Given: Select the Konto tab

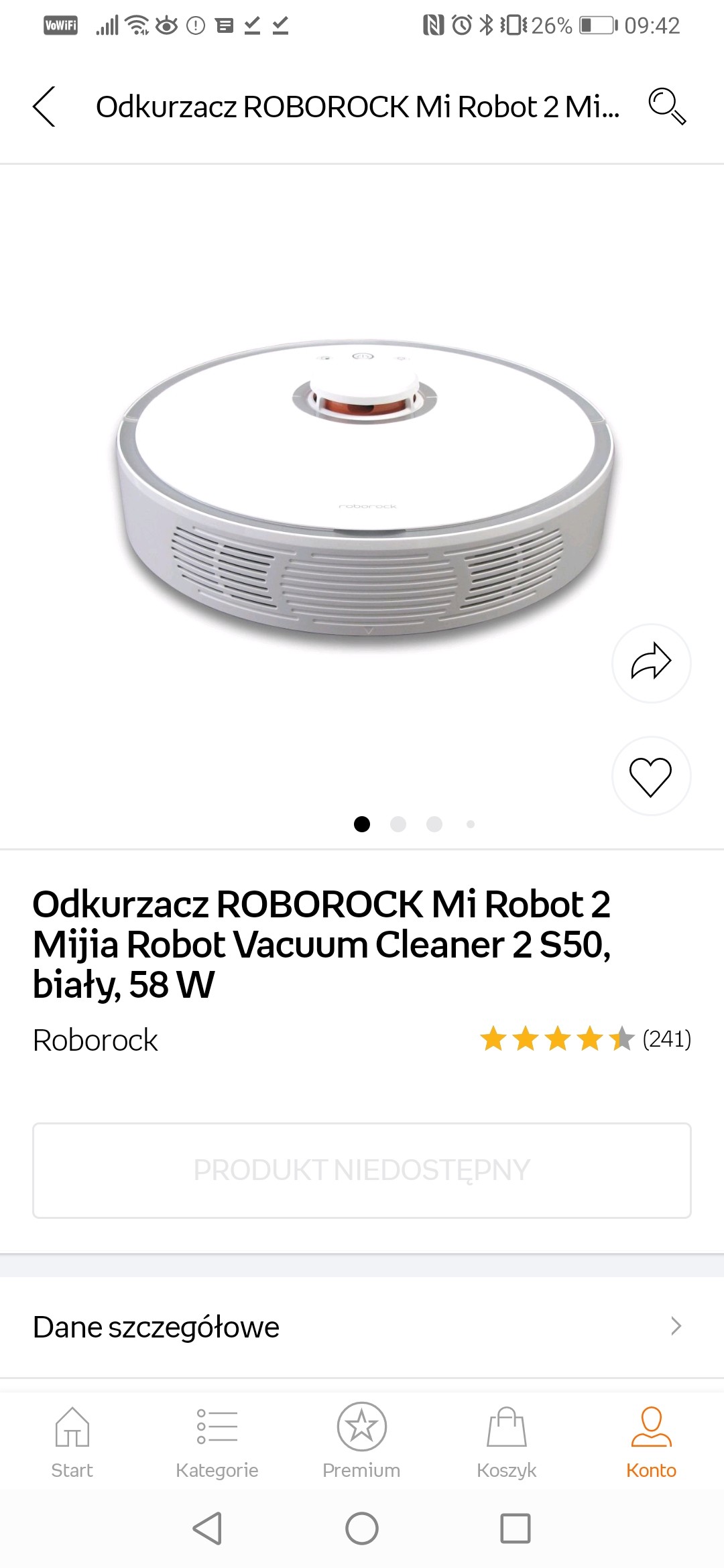Looking at the screenshot, I should (651, 1441).
